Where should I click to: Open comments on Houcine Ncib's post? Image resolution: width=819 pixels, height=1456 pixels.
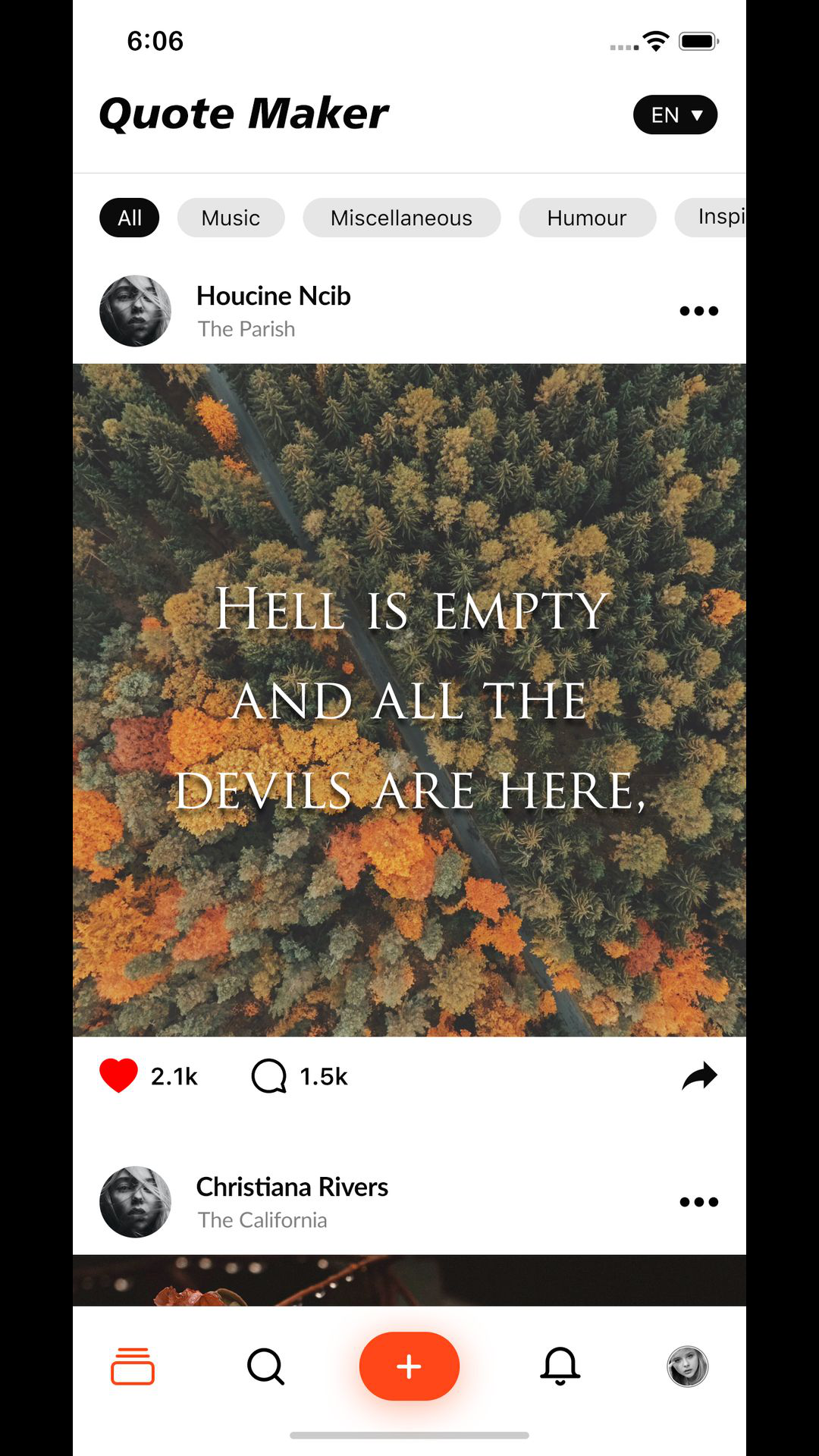(x=269, y=1075)
